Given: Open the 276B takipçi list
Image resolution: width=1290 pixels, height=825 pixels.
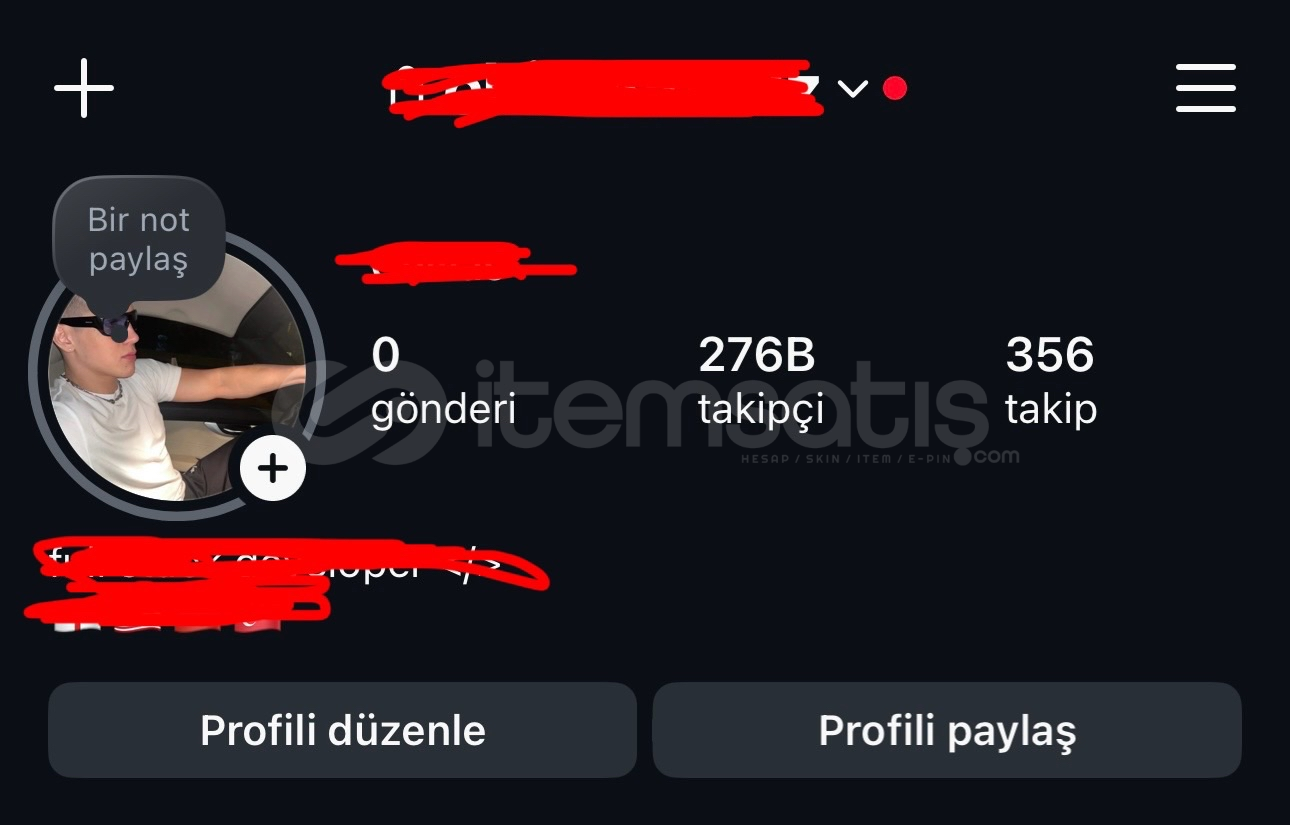Looking at the screenshot, I should 760,380.
